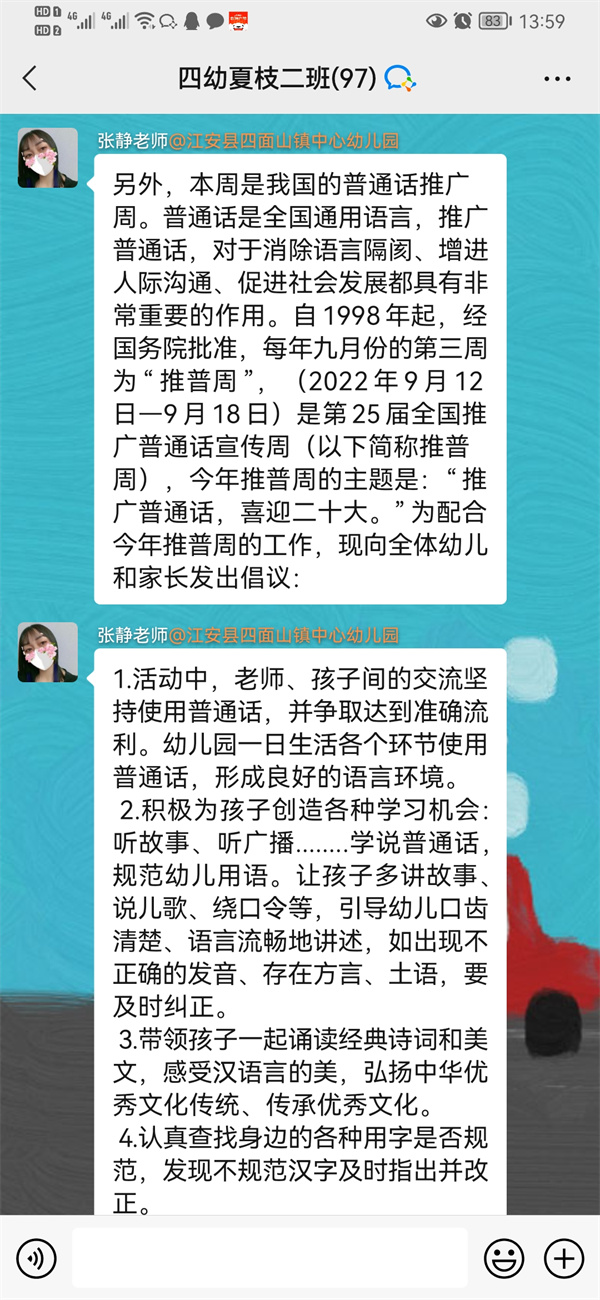Switch to voice input mode
The height and width of the screenshot is (1300, 600).
[x=36, y=1257]
